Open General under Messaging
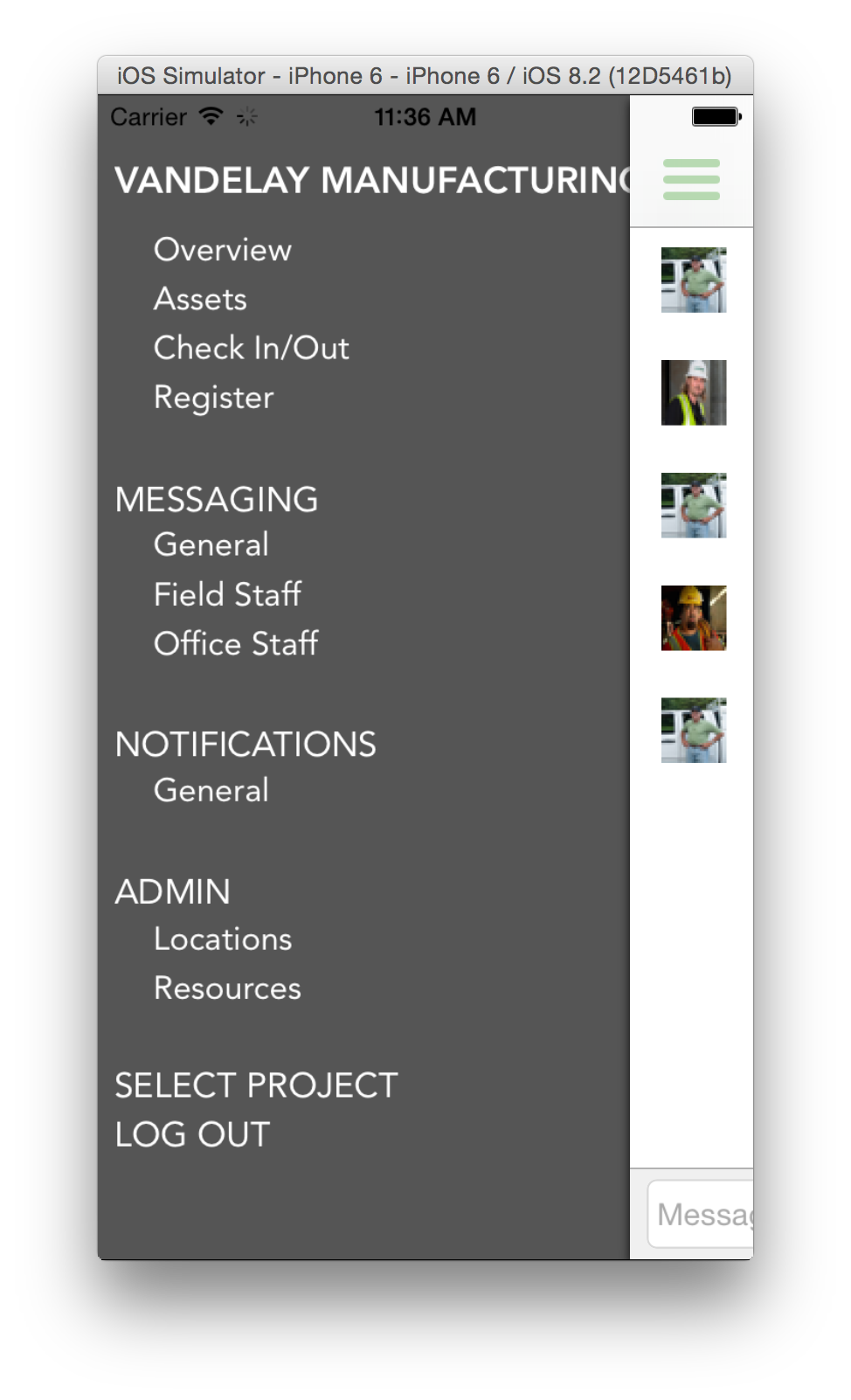This screenshot has width=851, height=1400. point(211,545)
